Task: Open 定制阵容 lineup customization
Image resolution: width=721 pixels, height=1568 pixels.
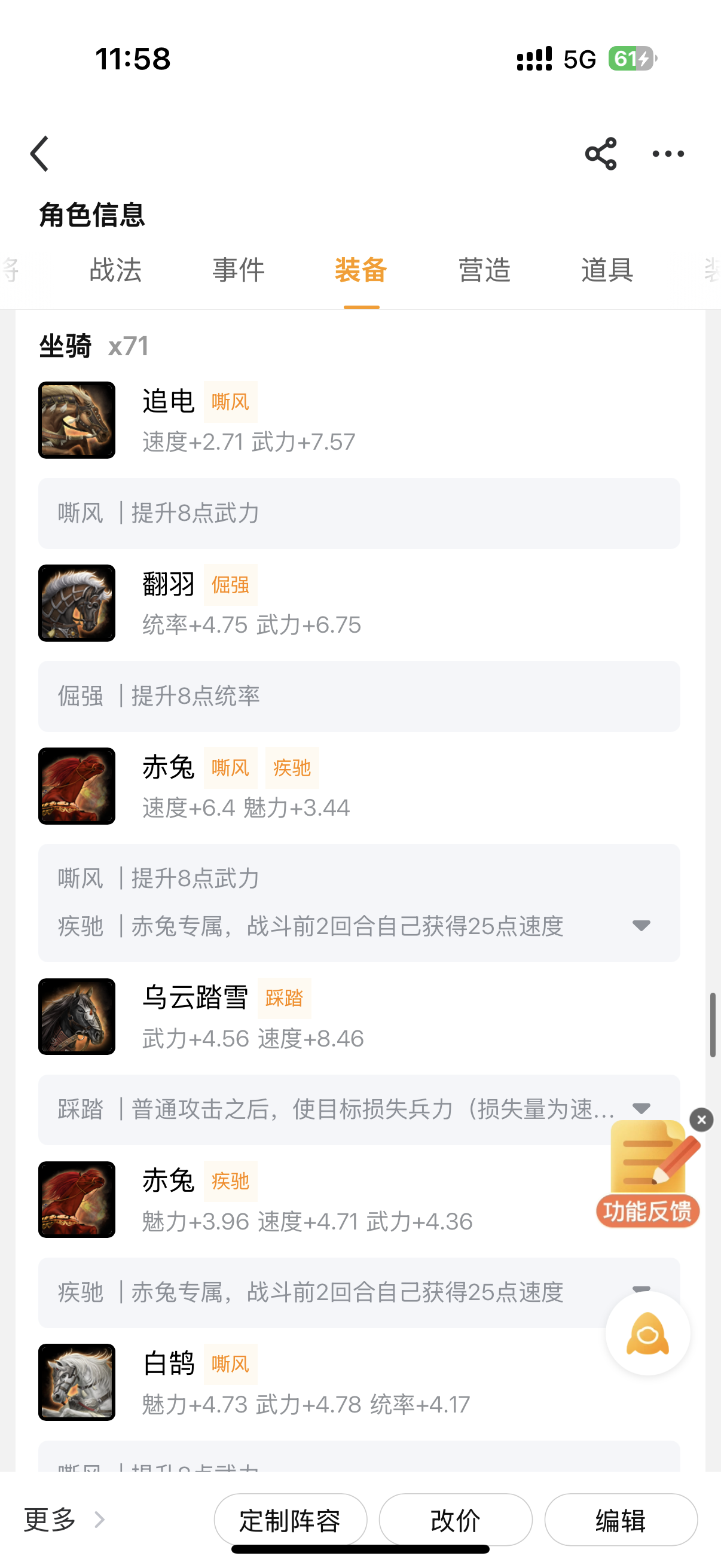Action: [x=290, y=1520]
